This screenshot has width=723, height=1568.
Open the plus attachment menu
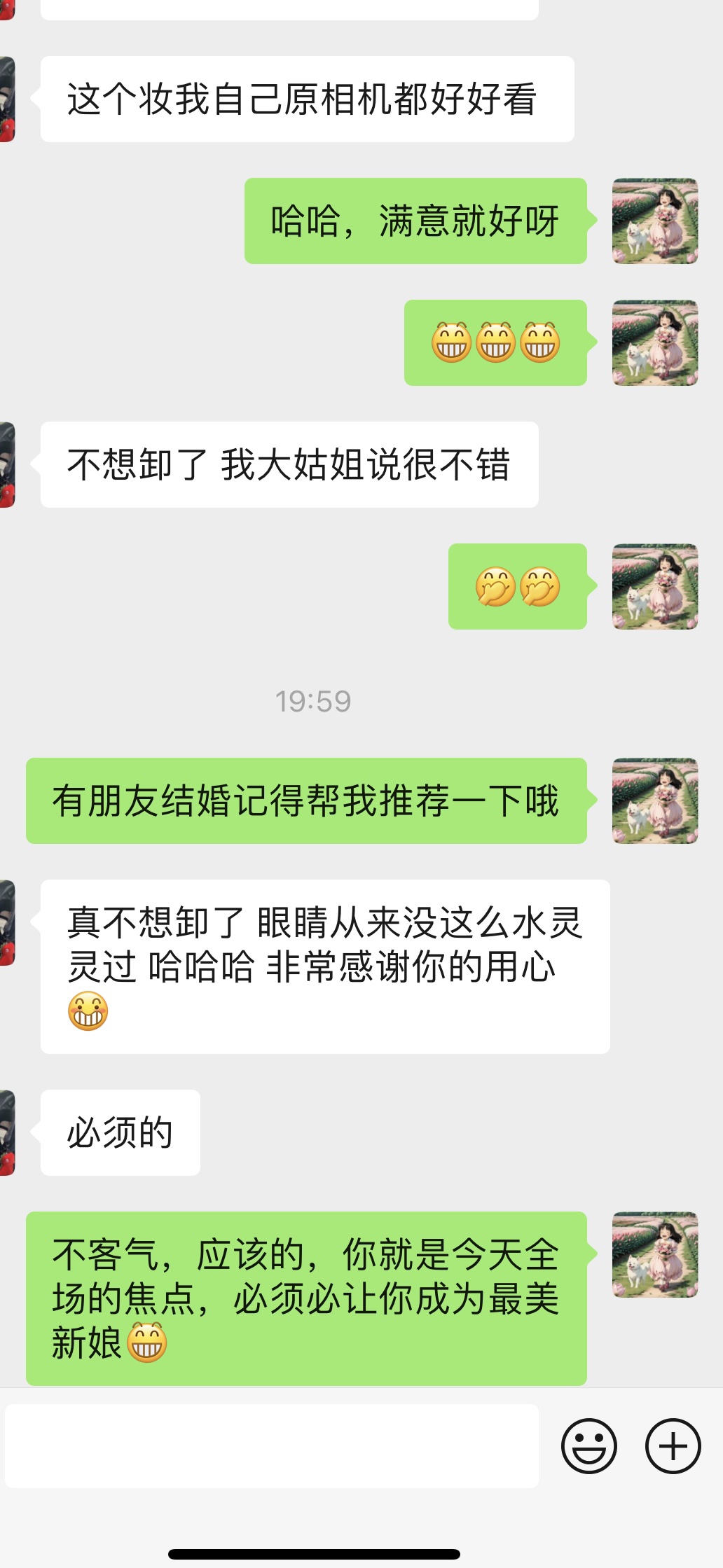coord(673,1446)
